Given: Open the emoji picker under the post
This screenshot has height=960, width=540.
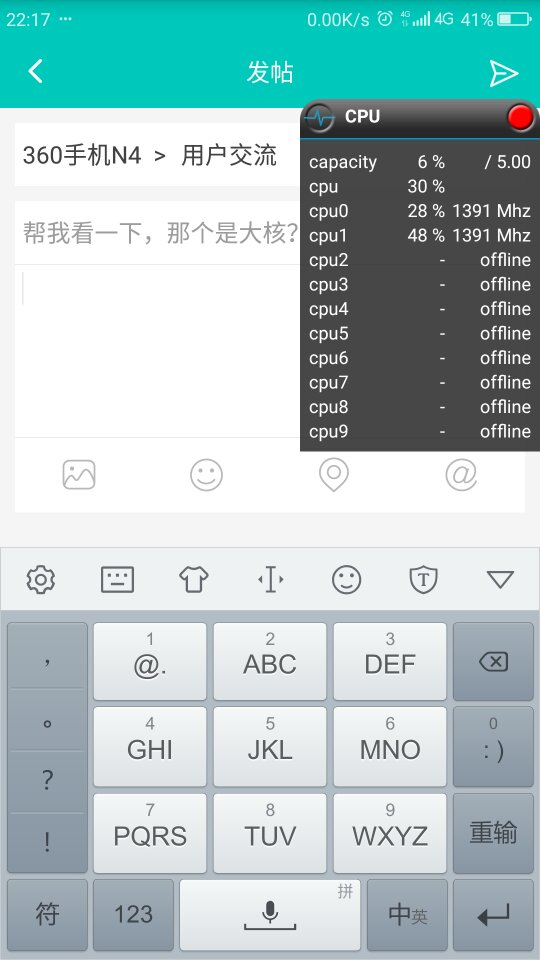Looking at the screenshot, I should (x=206, y=474).
